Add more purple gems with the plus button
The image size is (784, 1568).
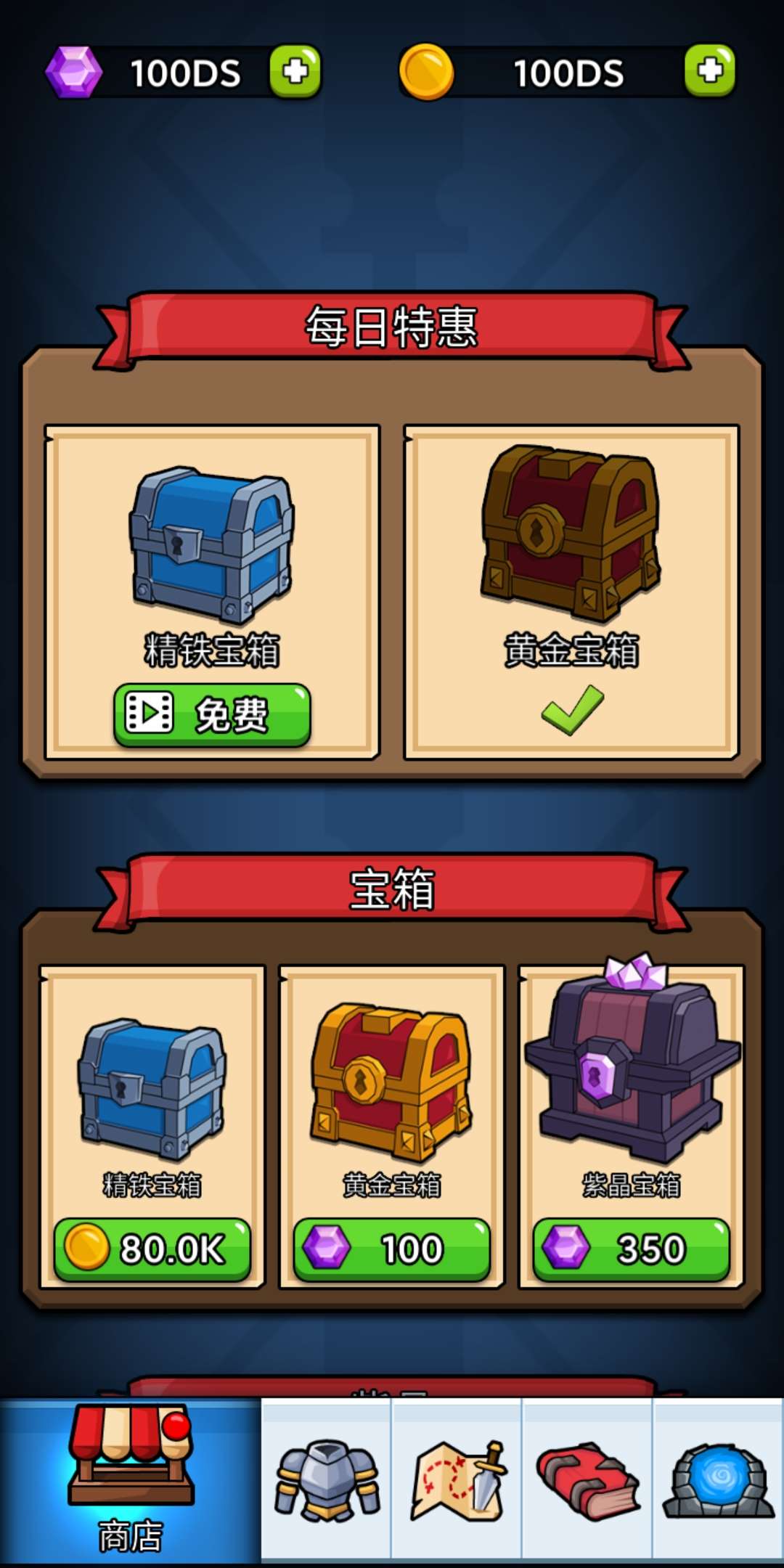[295, 71]
